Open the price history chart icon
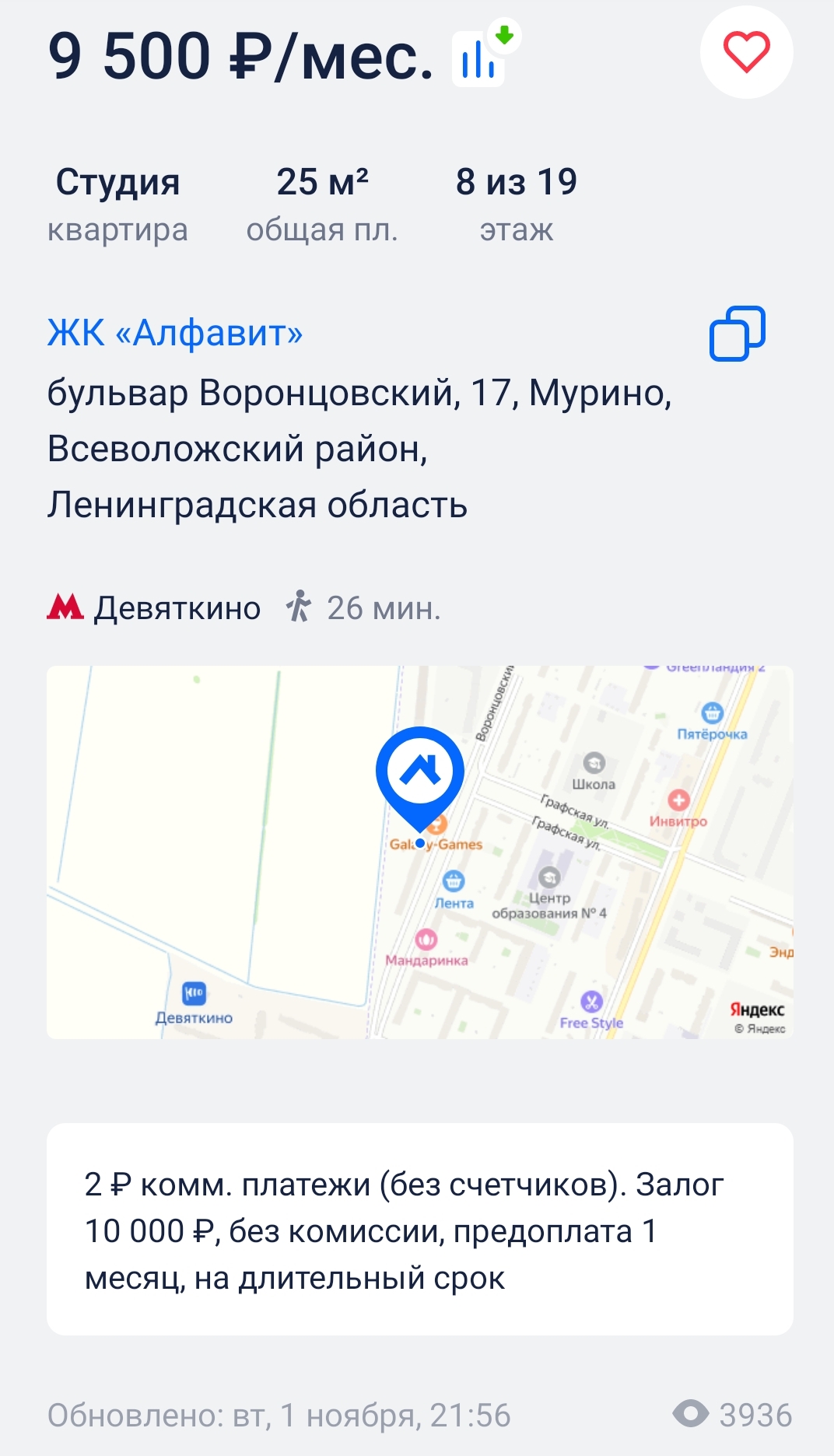This screenshot has height=1456, width=834. point(484,55)
